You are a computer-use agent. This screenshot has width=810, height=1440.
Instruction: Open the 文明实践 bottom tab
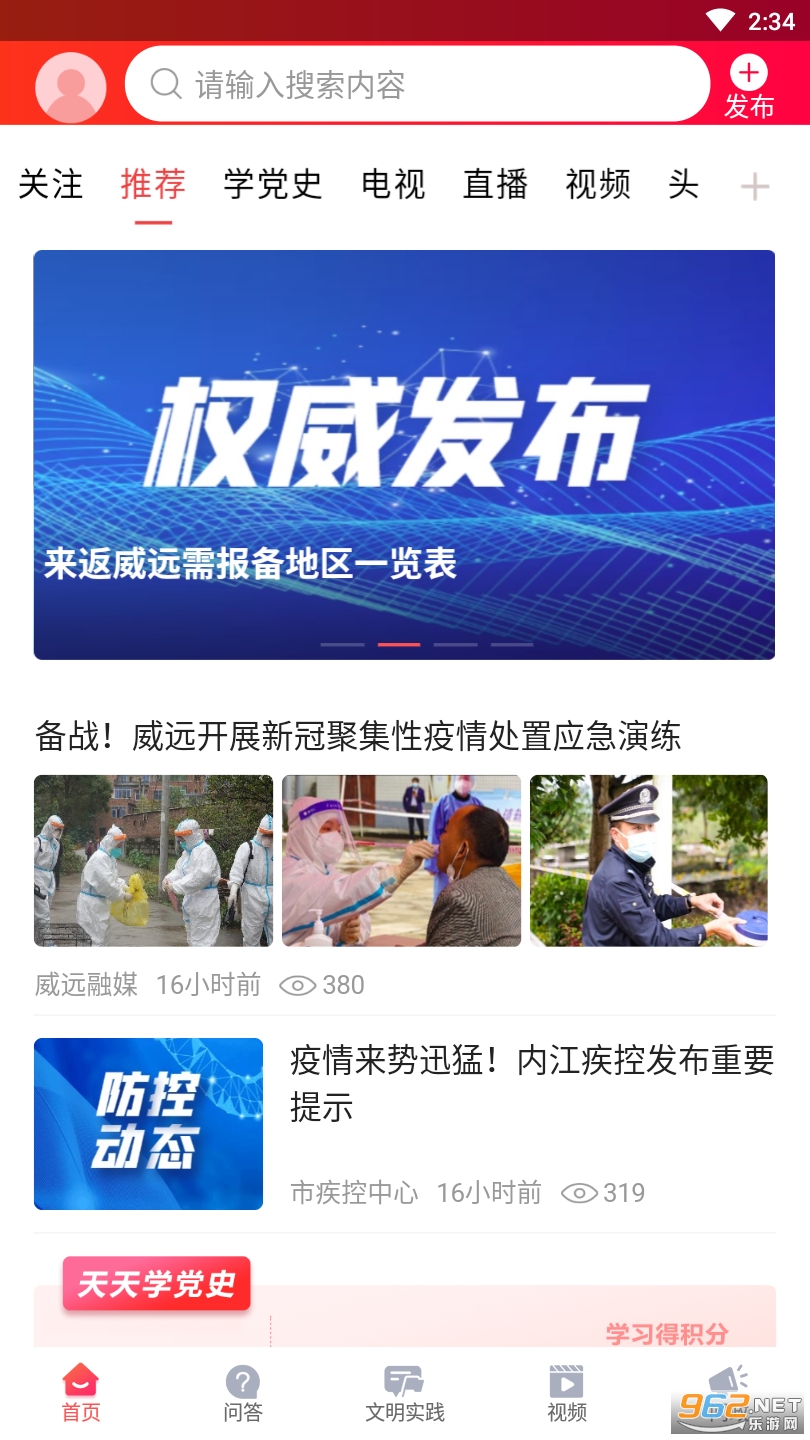tap(405, 1393)
